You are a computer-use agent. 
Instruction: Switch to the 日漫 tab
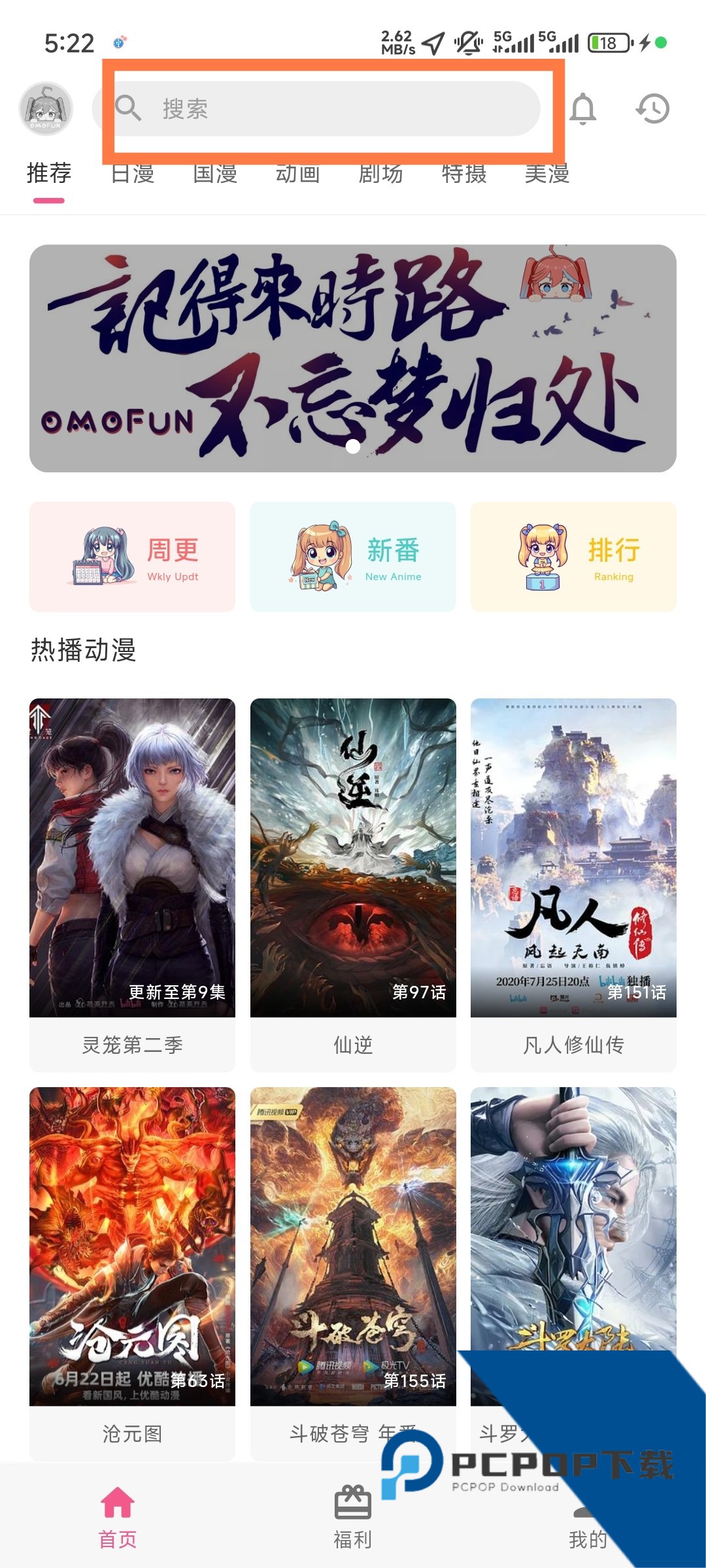pos(133,173)
